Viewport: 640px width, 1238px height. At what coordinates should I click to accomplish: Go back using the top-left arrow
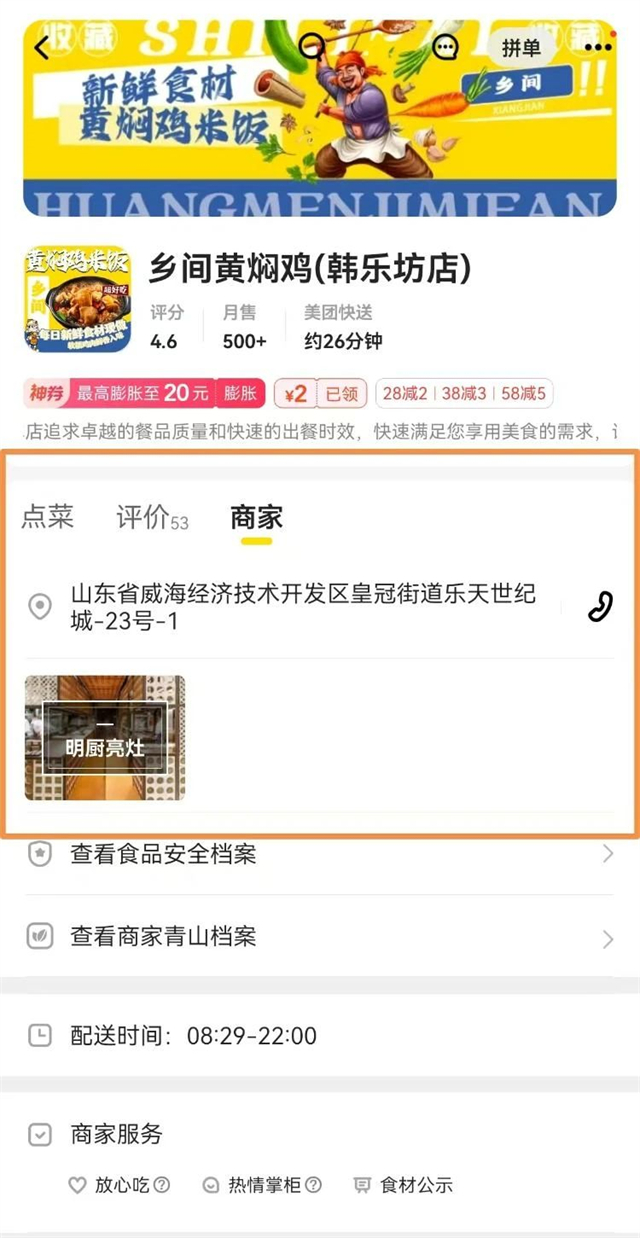click(x=41, y=47)
